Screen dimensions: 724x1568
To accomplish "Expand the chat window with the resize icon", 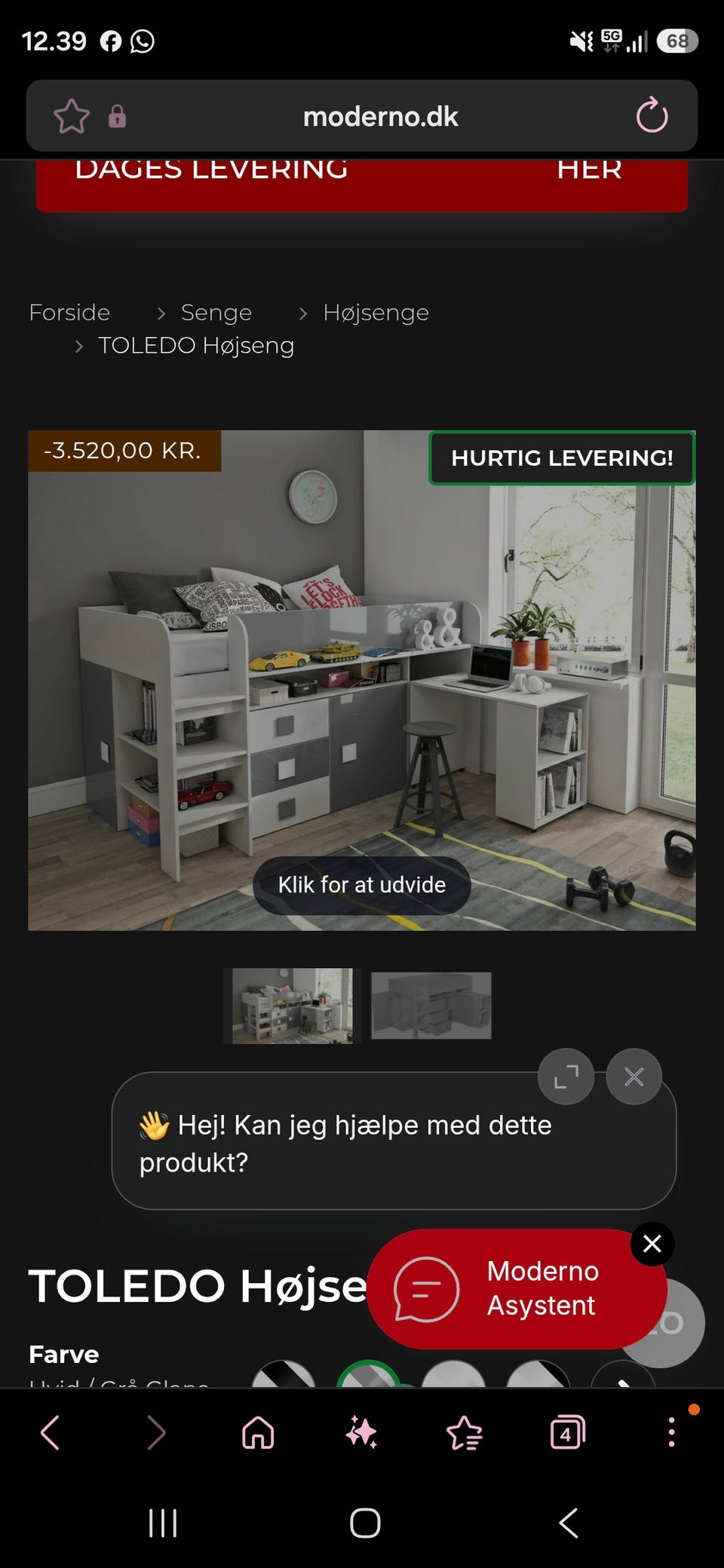I will click(x=566, y=1076).
